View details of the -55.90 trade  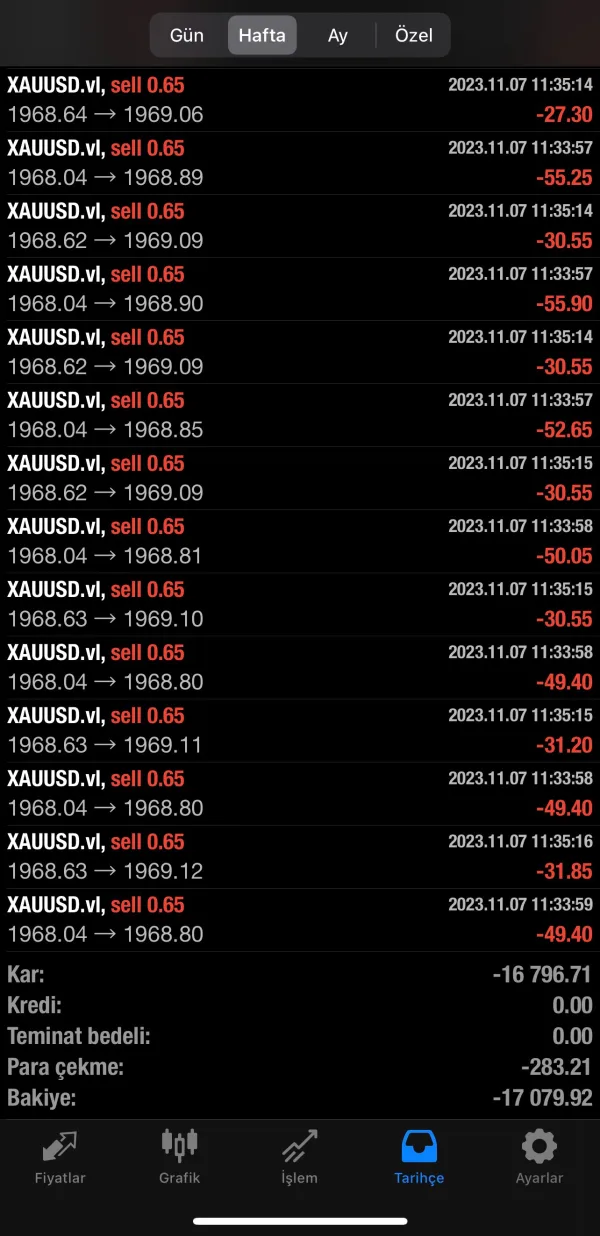coord(300,289)
